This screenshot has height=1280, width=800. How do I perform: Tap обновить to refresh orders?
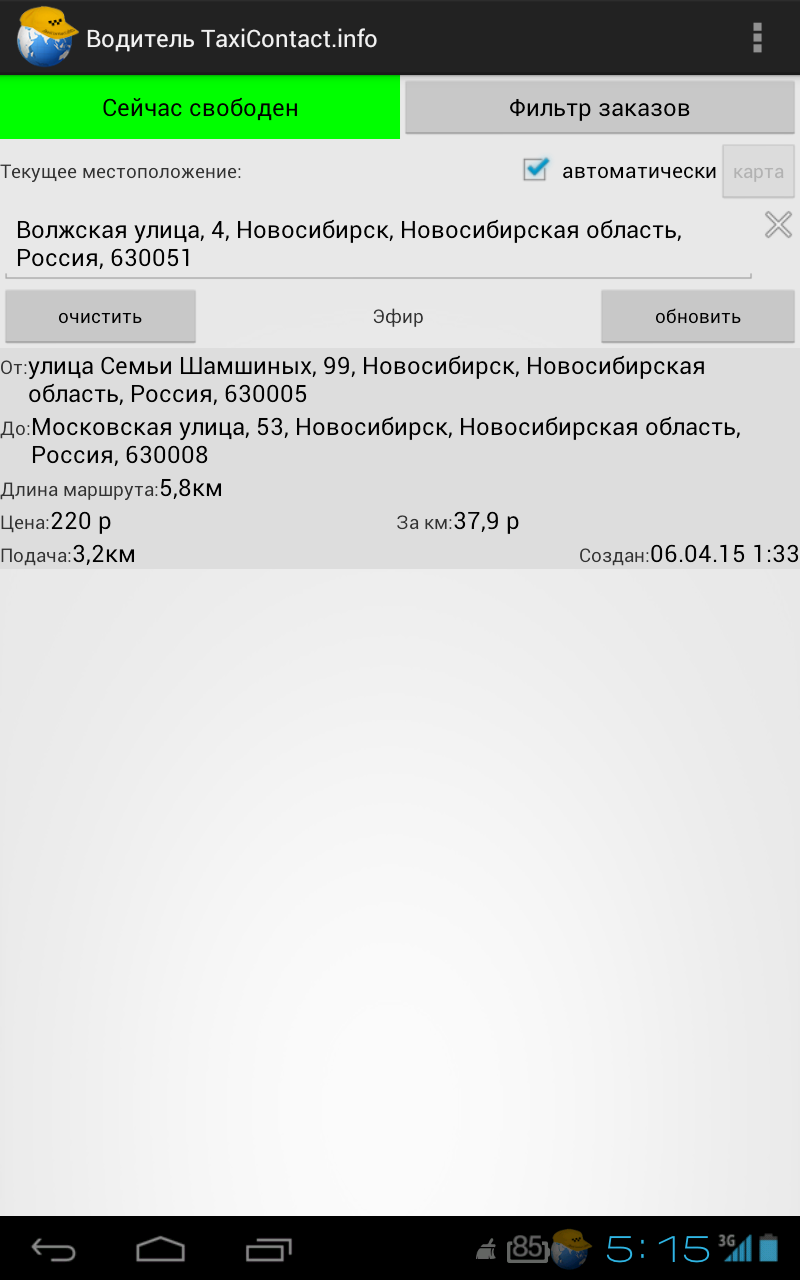[x=698, y=317]
